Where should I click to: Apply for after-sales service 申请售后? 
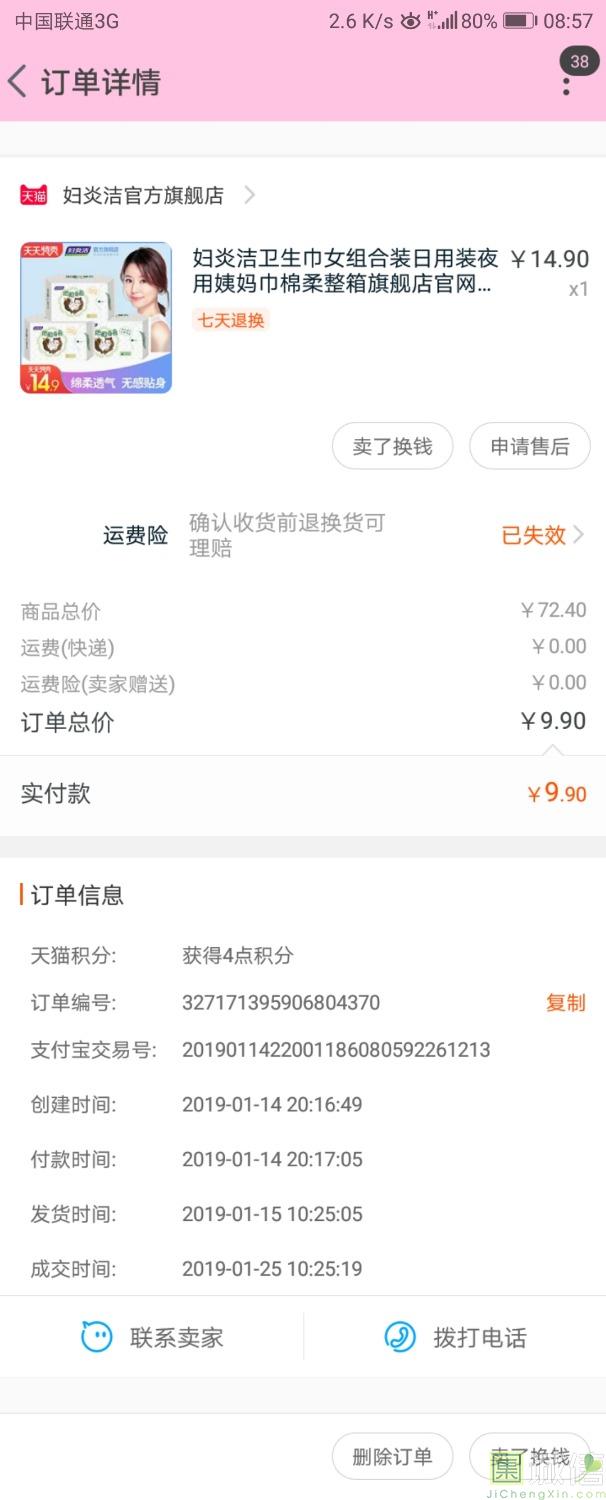[529, 447]
